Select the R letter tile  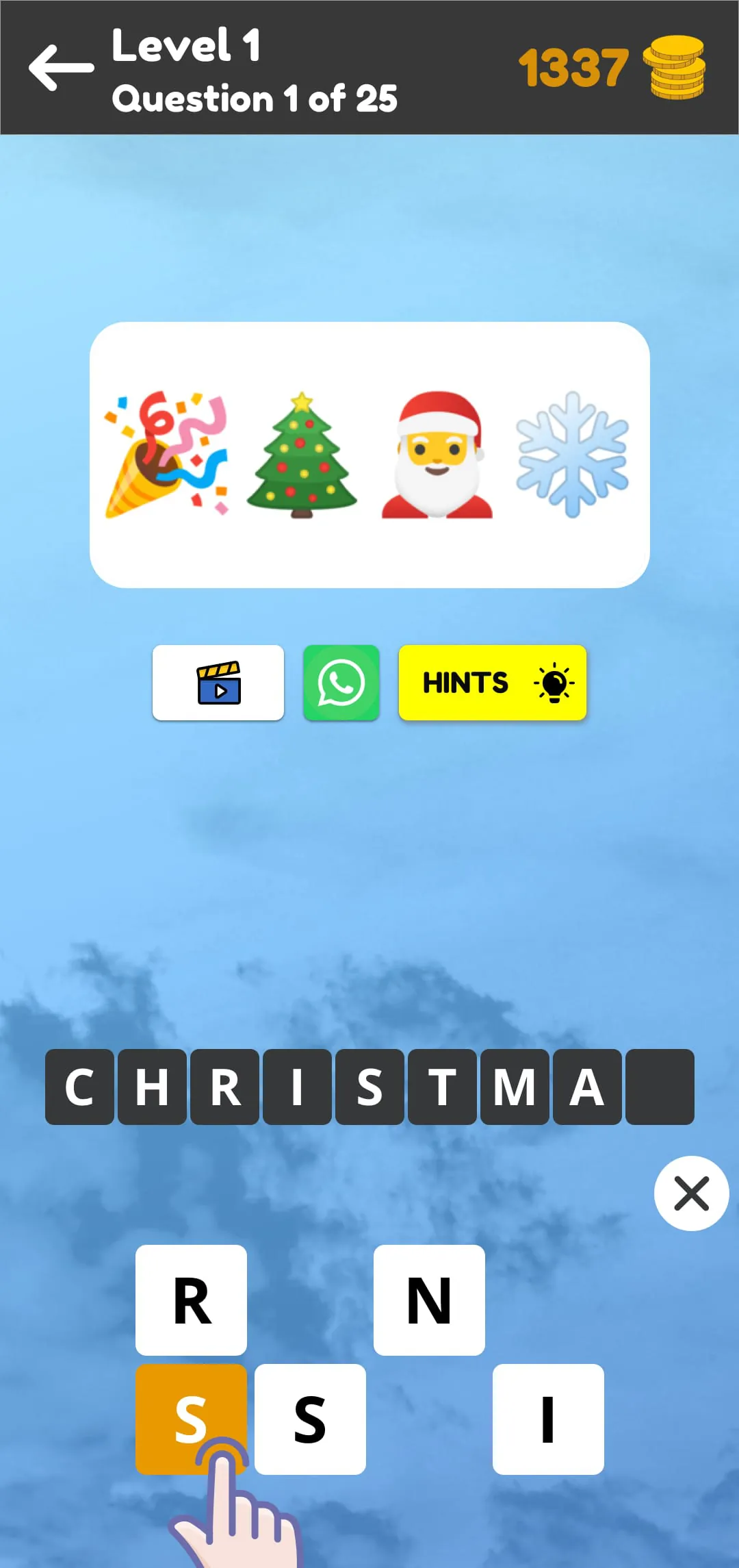[192, 1300]
